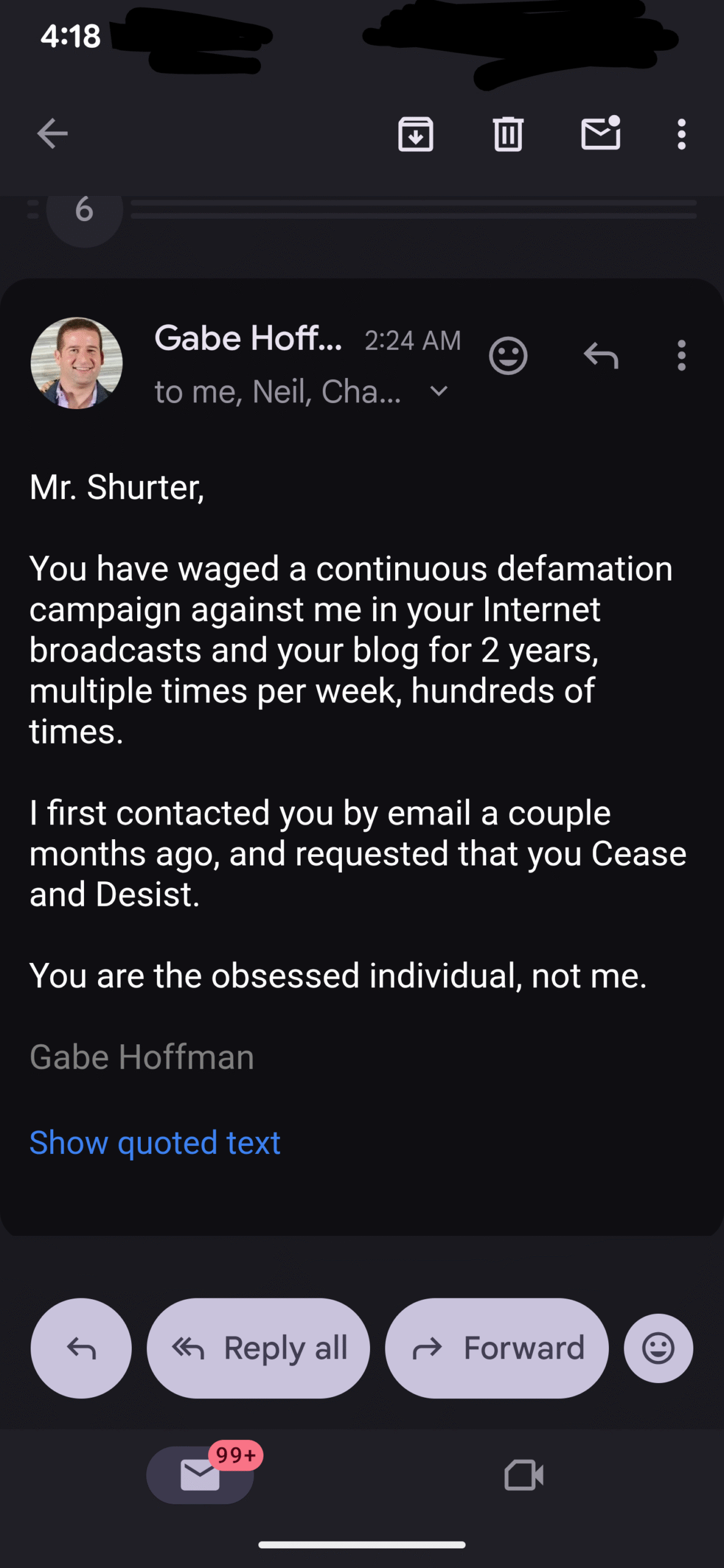Tap the emoji reaction button beside Forward
This screenshot has width=724, height=1568.
[658, 1348]
